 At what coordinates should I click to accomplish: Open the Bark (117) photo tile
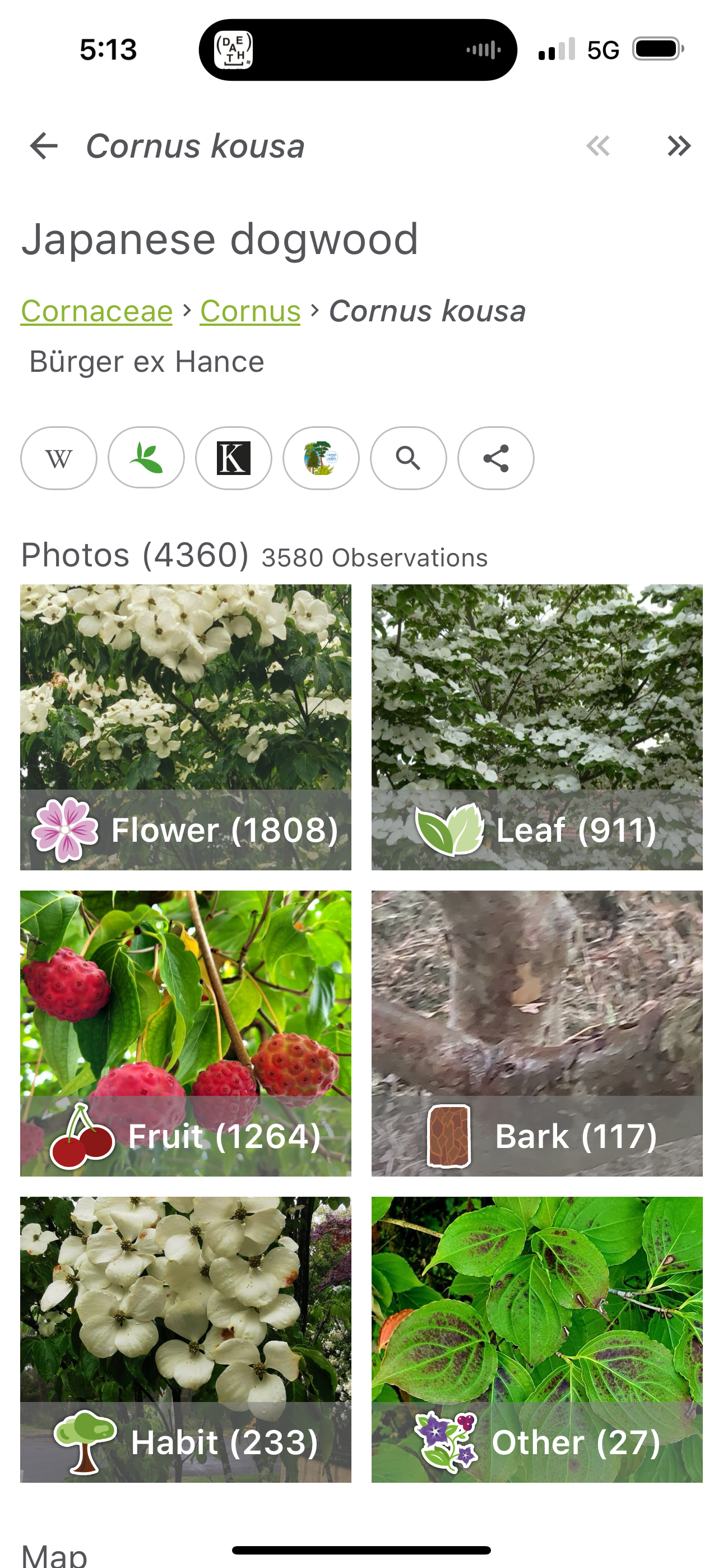tap(537, 1033)
